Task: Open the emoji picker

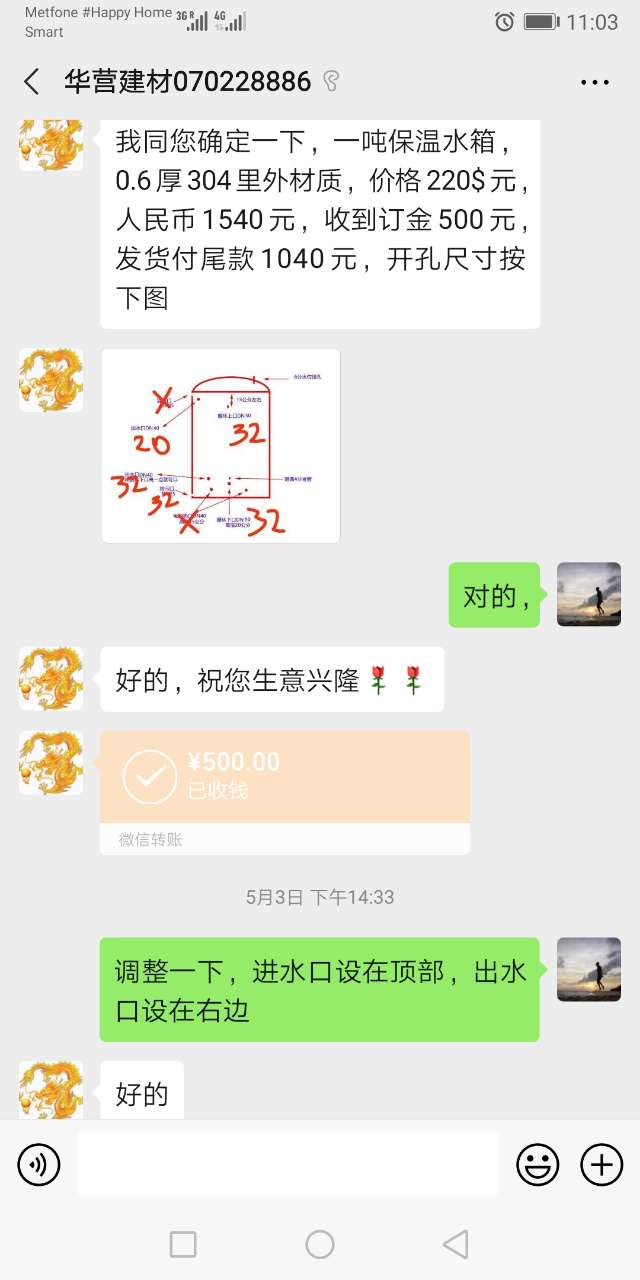Action: click(x=537, y=1164)
